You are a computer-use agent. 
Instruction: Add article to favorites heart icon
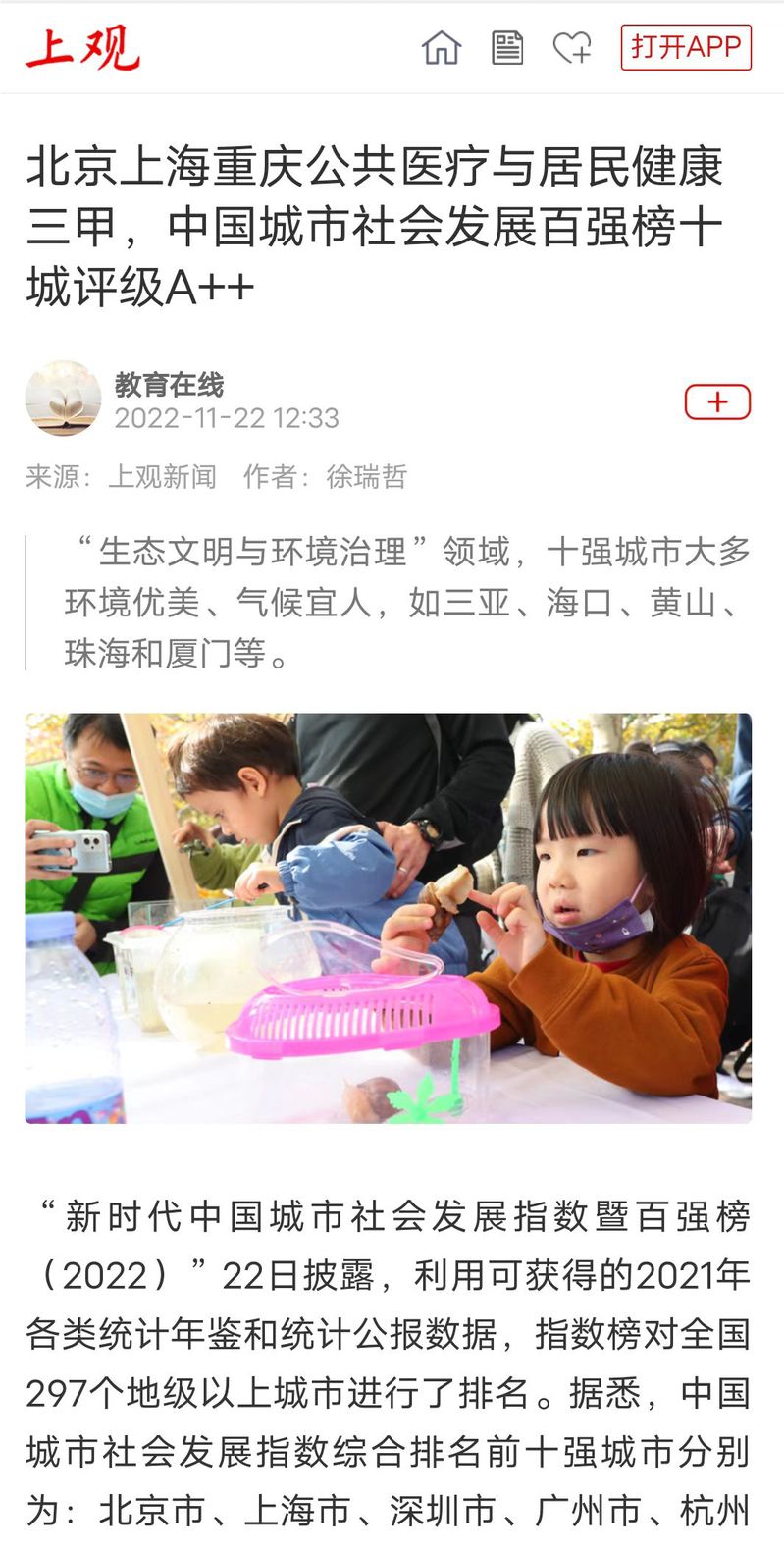572,47
